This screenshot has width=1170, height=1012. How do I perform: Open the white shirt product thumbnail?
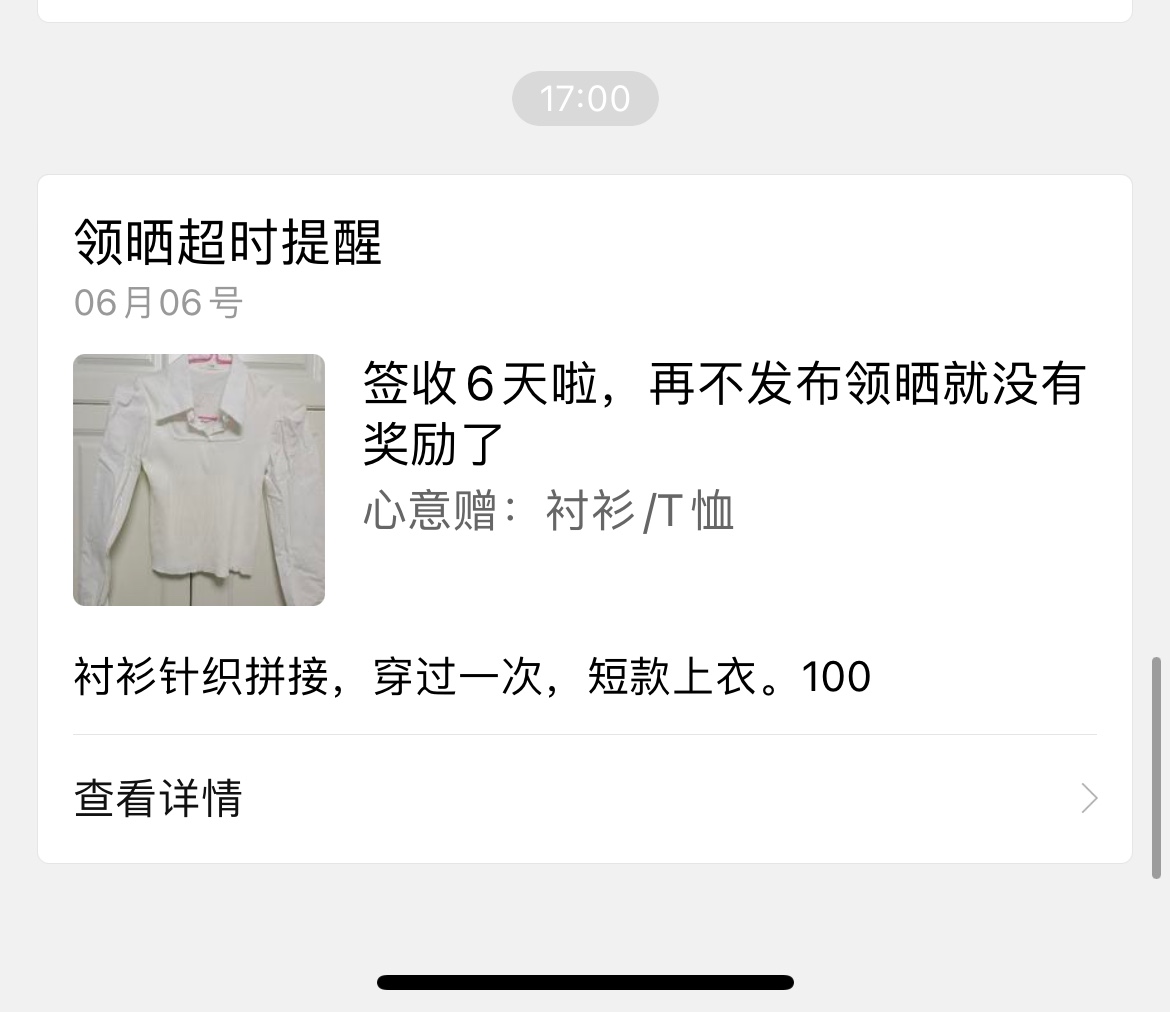click(x=199, y=480)
